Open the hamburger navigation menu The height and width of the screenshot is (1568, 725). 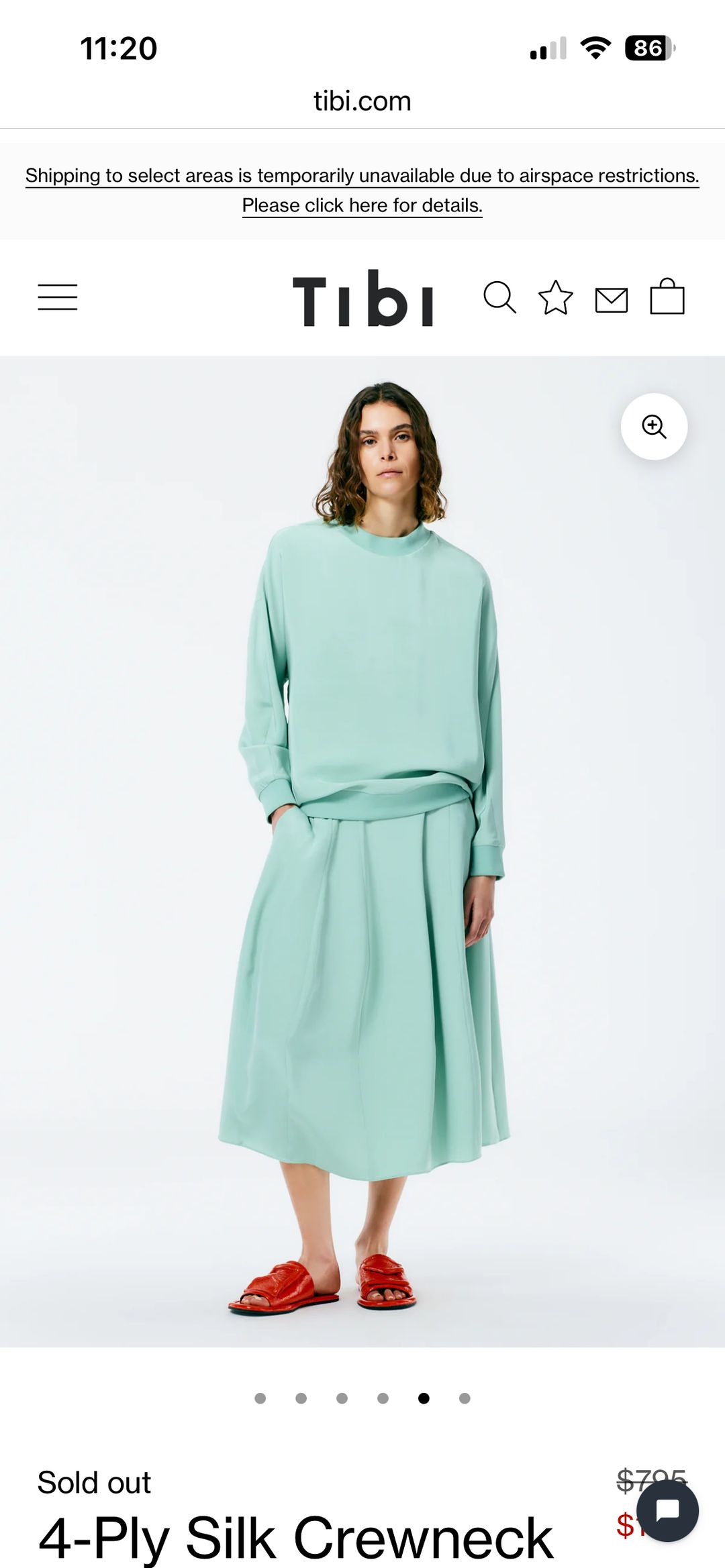pyautogui.click(x=58, y=297)
